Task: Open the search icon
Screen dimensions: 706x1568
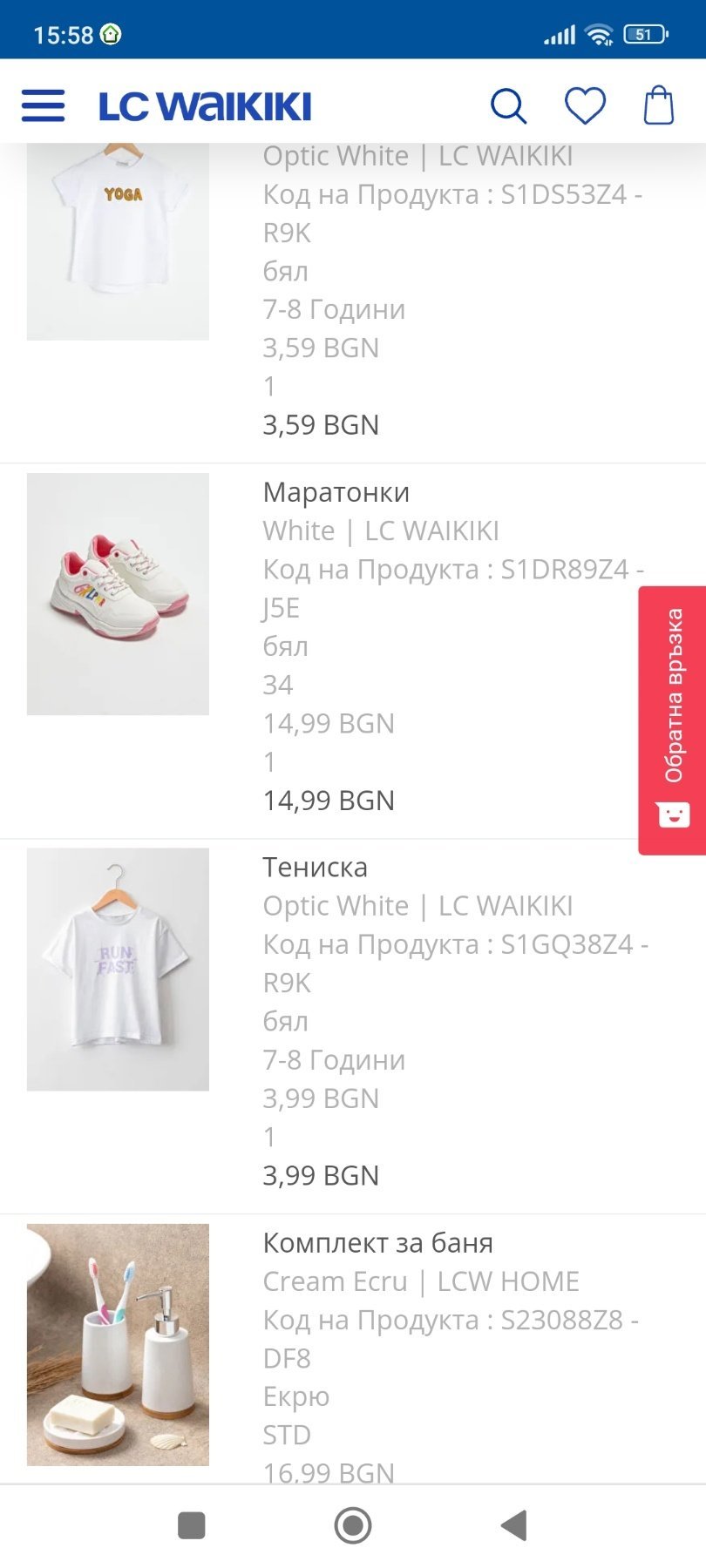Action: pyautogui.click(x=508, y=106)
